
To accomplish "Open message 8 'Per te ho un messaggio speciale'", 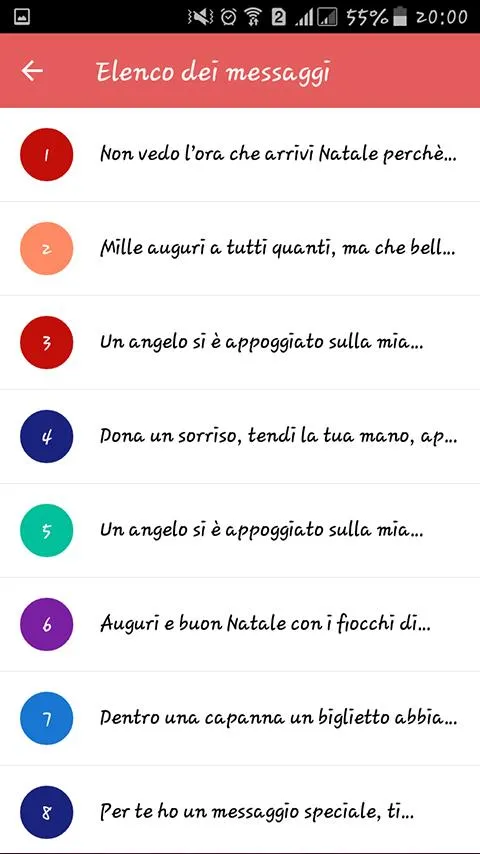I will click(x=240, y=810).
